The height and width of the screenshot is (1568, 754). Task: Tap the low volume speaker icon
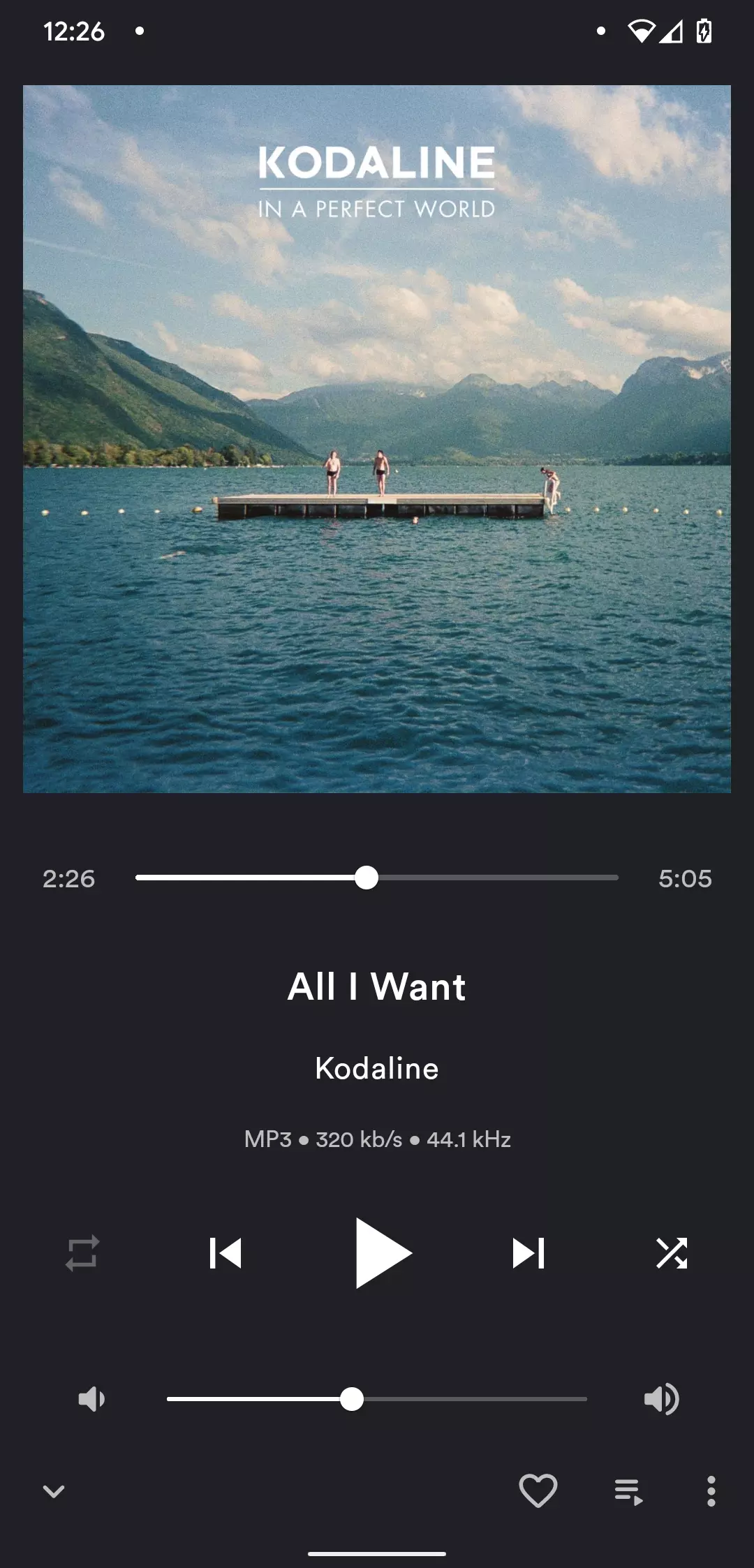coord(91,1399)
